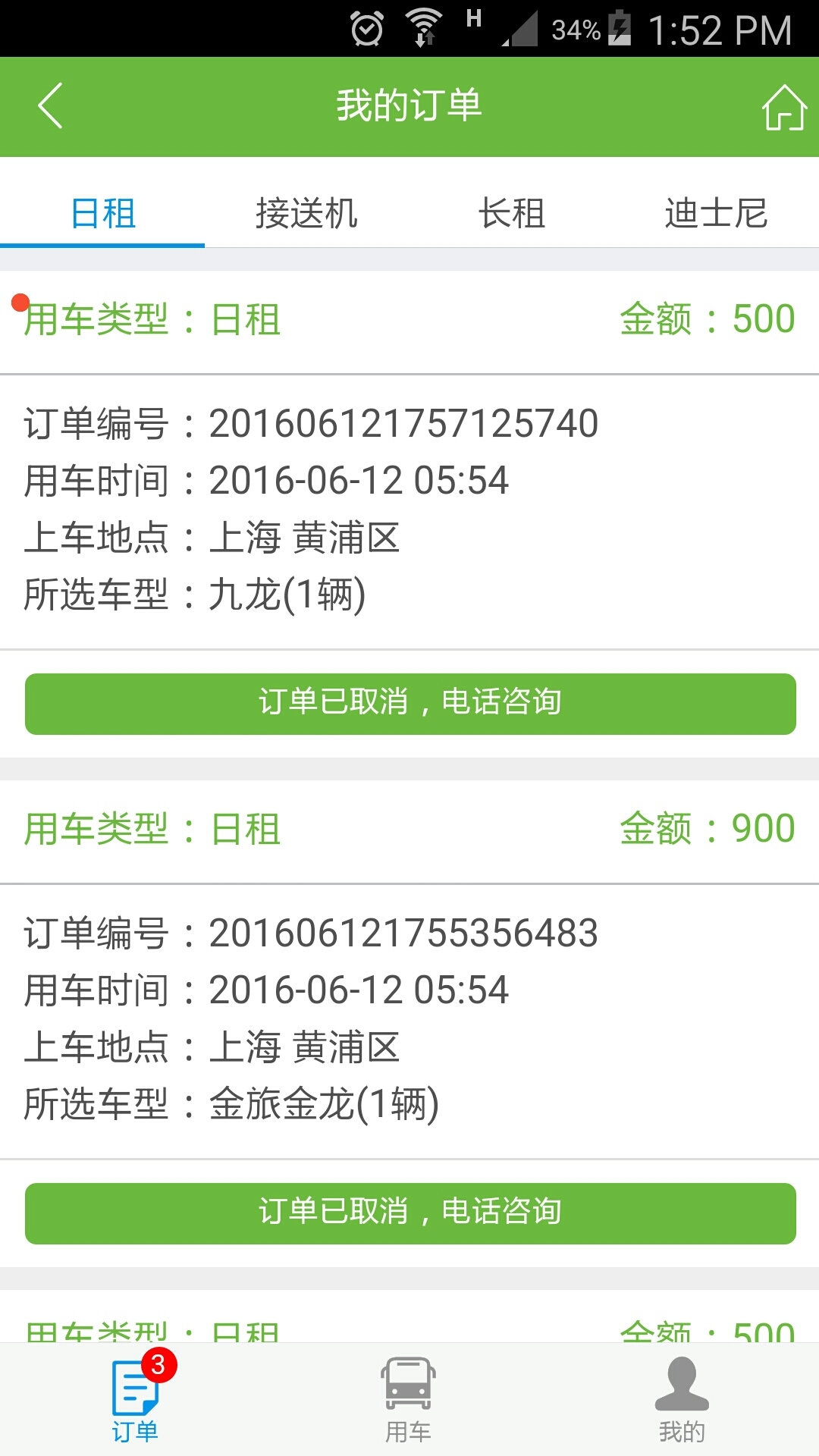This screenshot has width=819, height=1456.
Task: Tap 订单已取消，电话咨询 for the 900 order
Action: [x=410, y=1213]
